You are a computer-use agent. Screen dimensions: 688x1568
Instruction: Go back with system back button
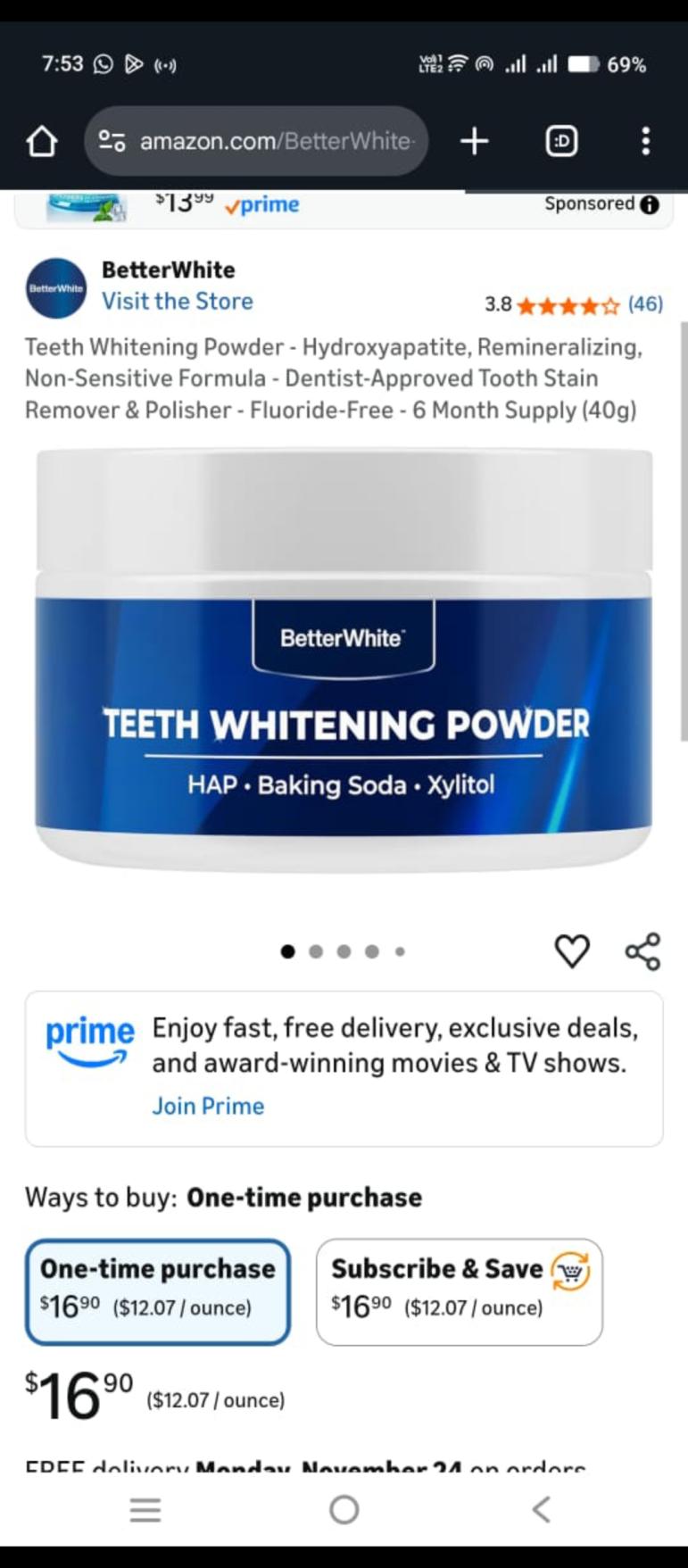[541, 1509]
